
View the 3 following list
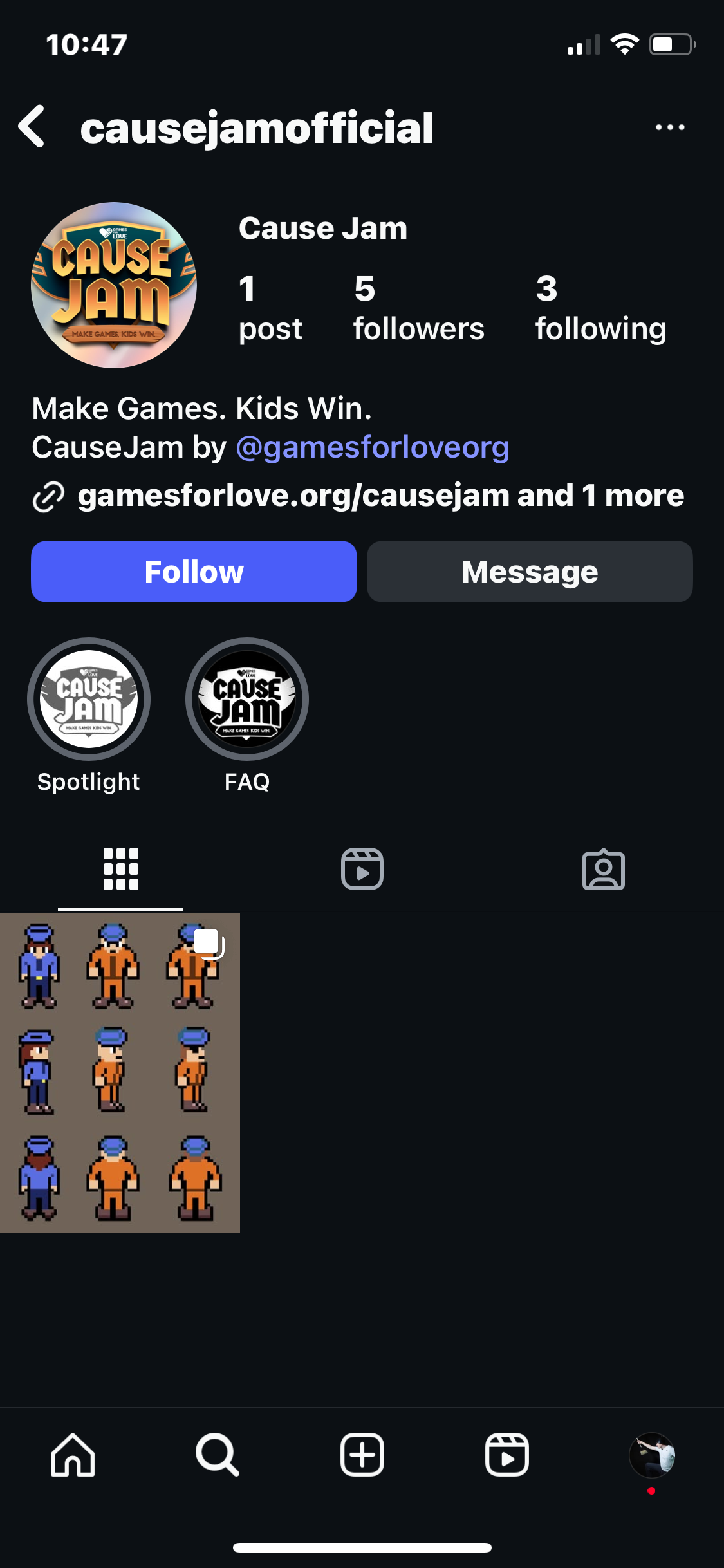tap(600, 308)
